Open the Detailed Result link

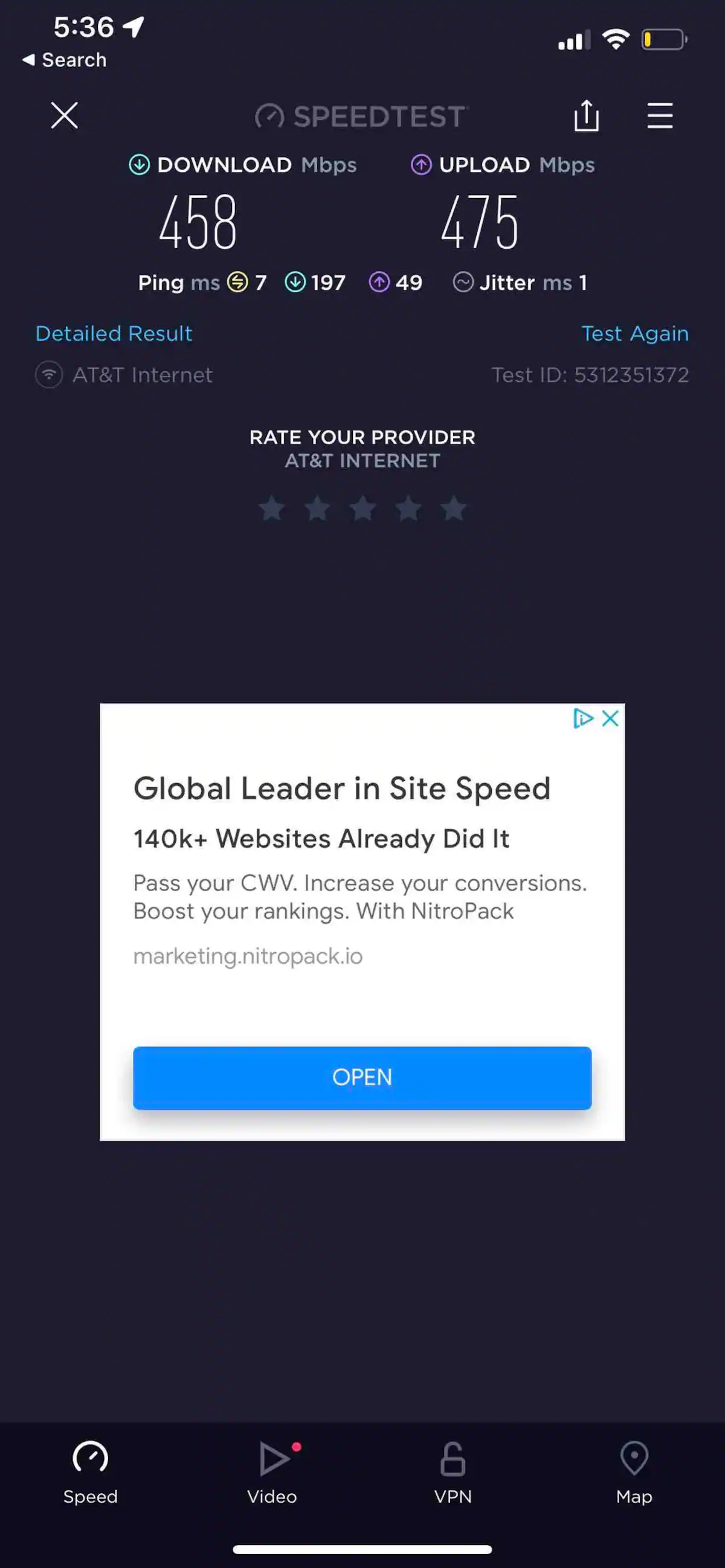point(114,333)
